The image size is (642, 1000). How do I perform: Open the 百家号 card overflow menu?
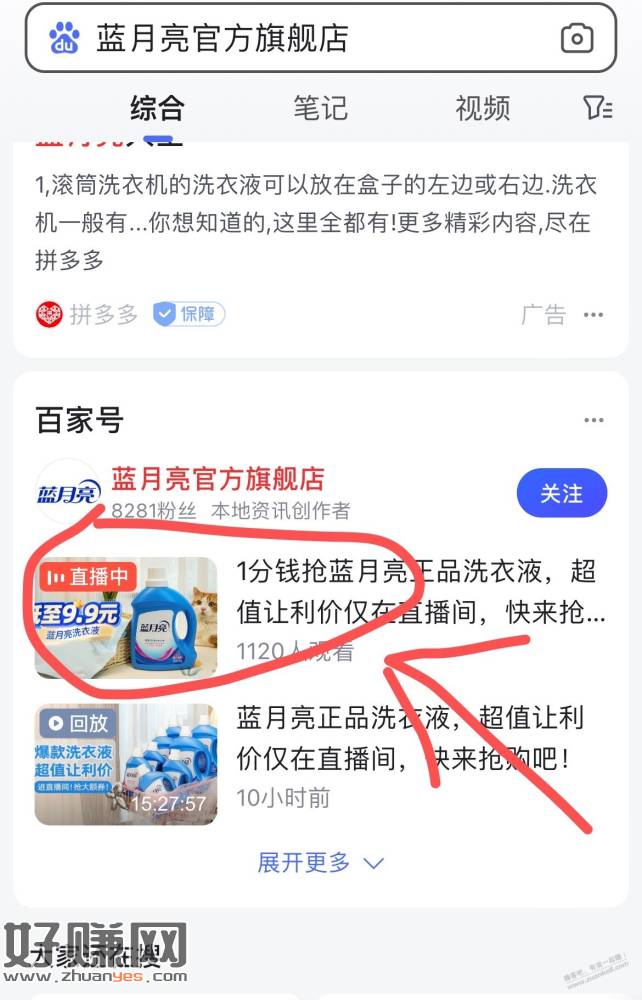point(594,420)
